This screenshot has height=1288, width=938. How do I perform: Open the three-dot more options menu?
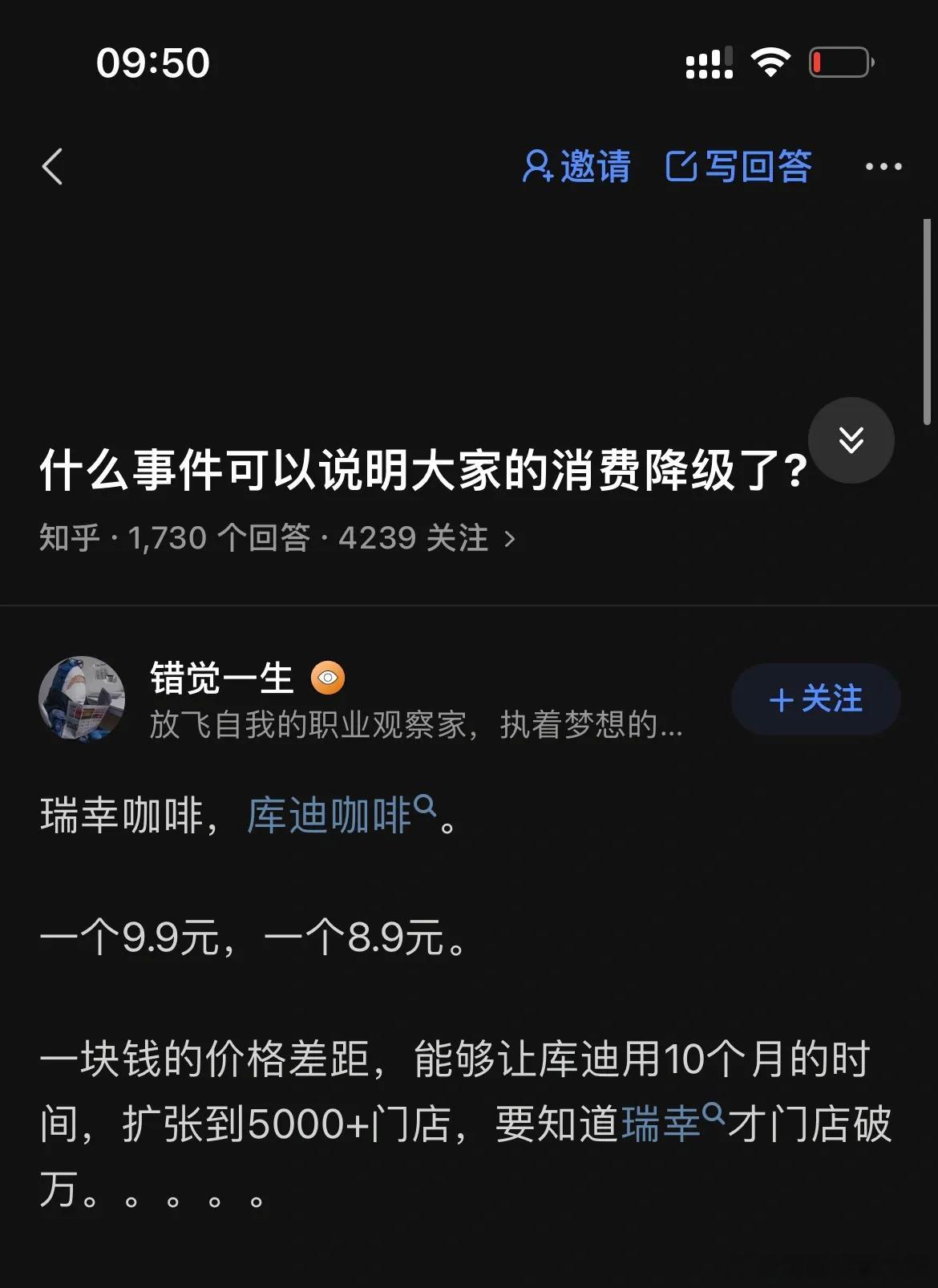click(x=883, y=166)
